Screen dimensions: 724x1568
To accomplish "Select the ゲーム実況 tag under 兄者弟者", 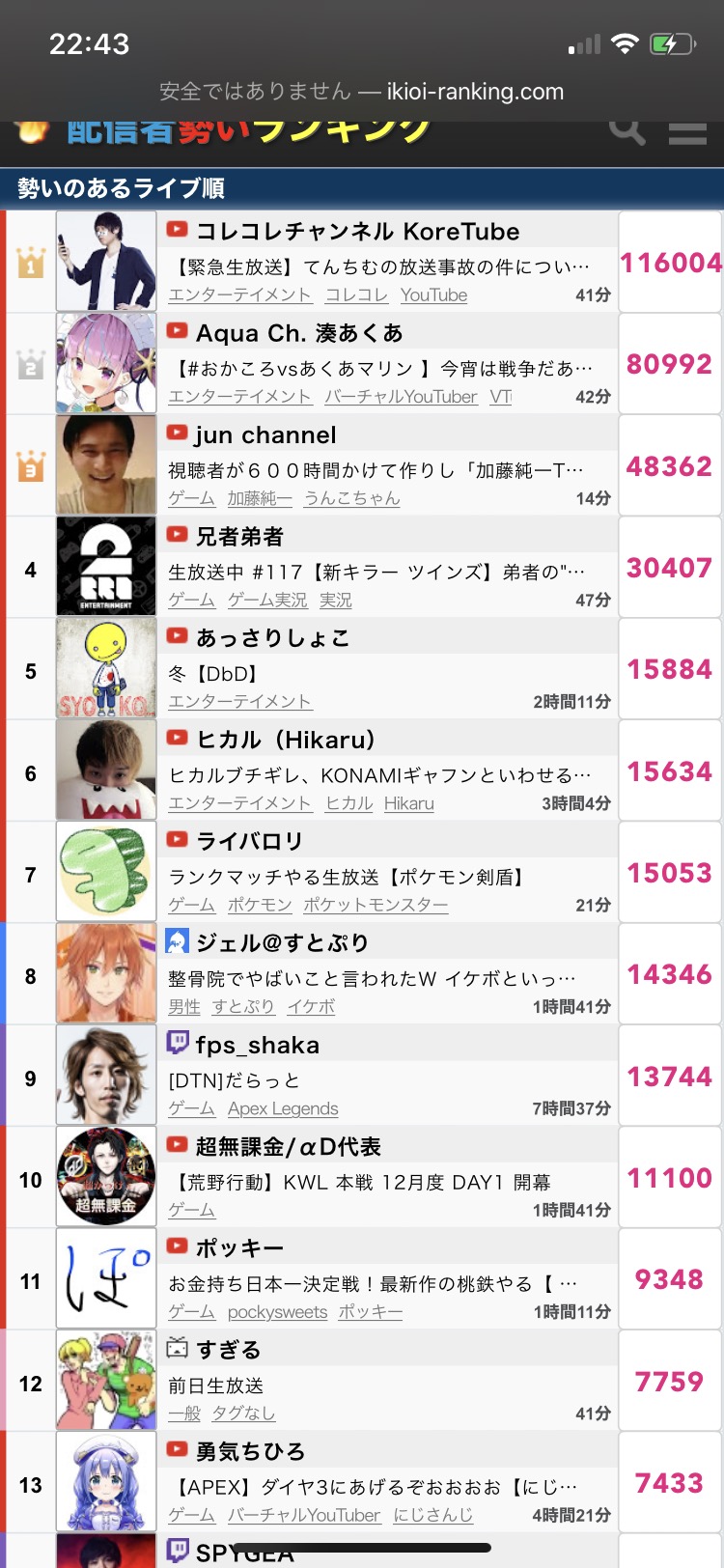I will pyautogui.click(x=267, y=600).
